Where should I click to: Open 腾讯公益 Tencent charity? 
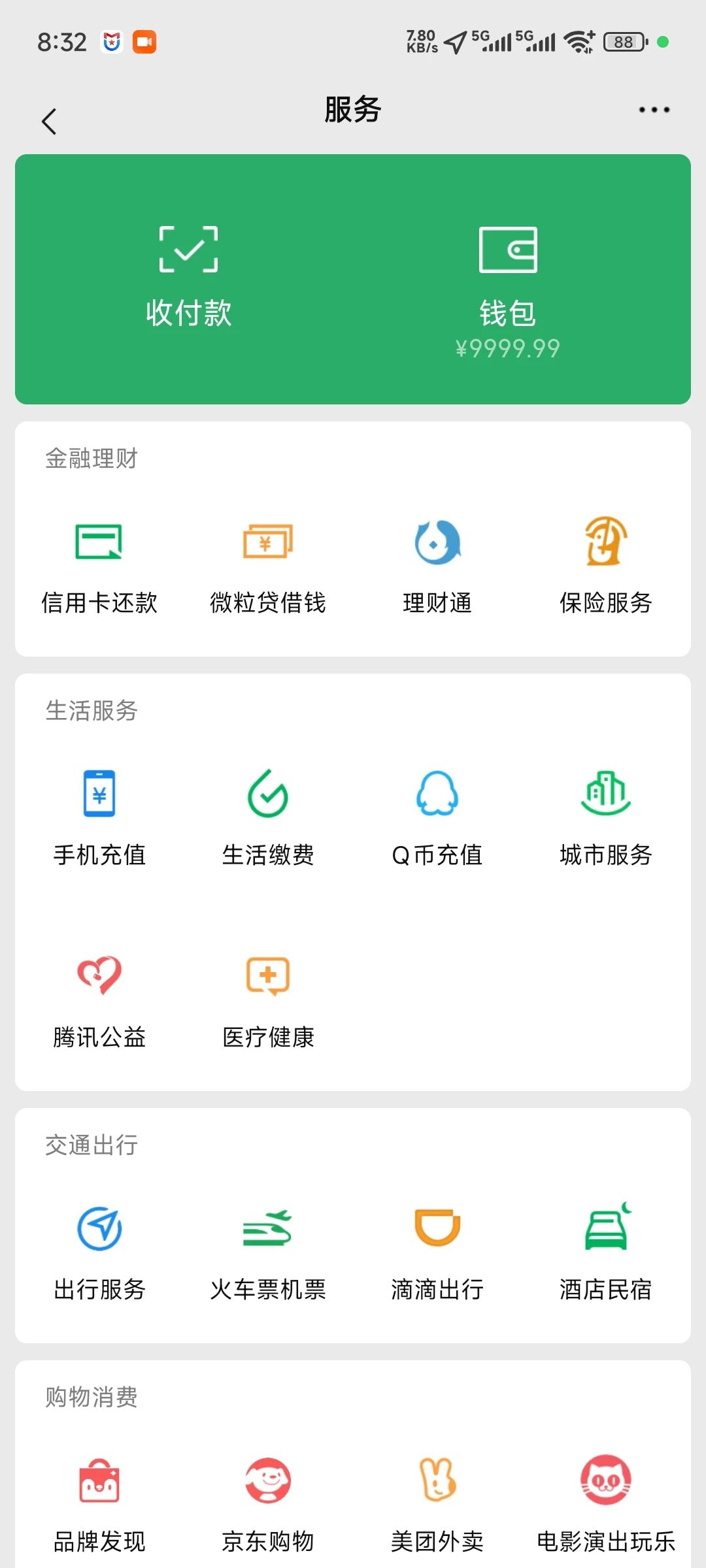click(x=99, y=1000)
